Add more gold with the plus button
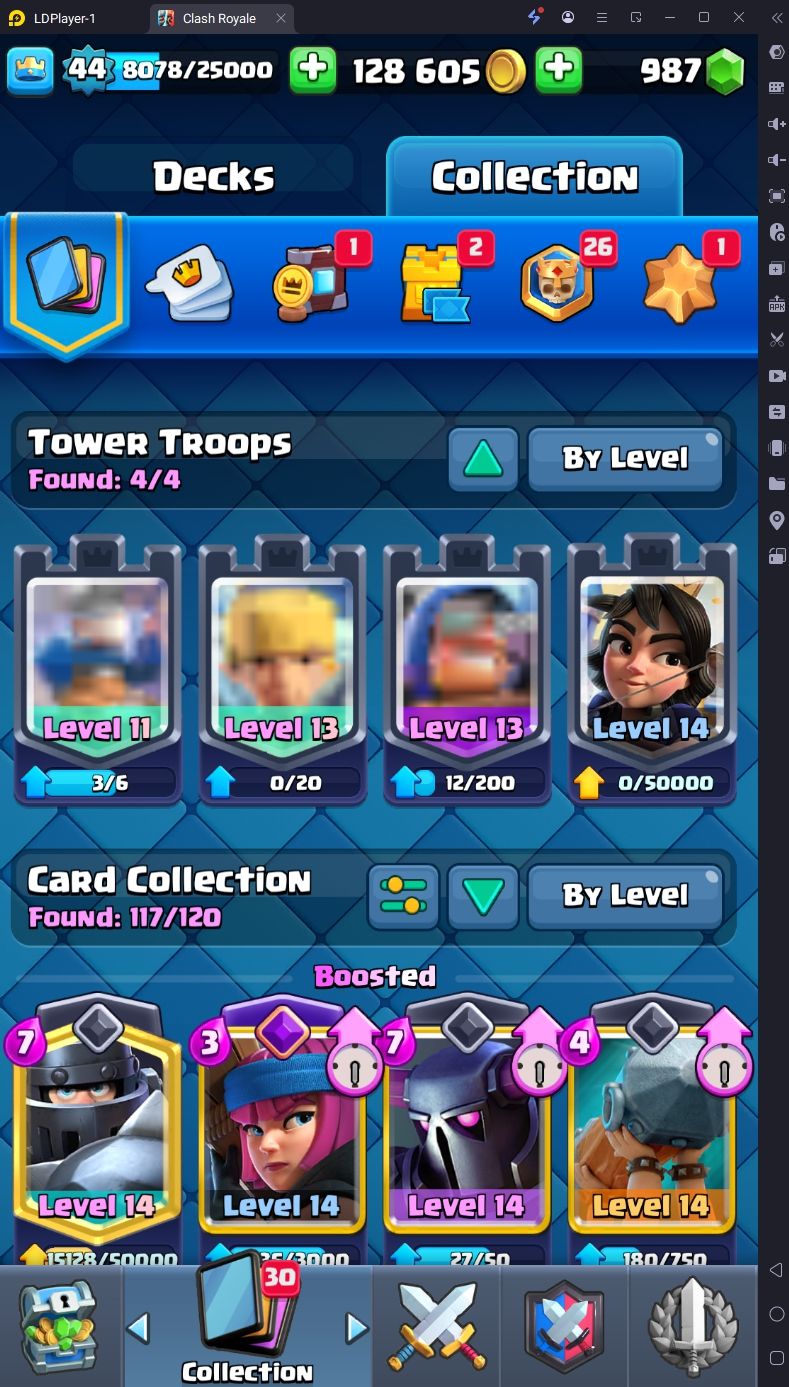Viewport: 789px width, 1387px height. (x=559, y=70)
